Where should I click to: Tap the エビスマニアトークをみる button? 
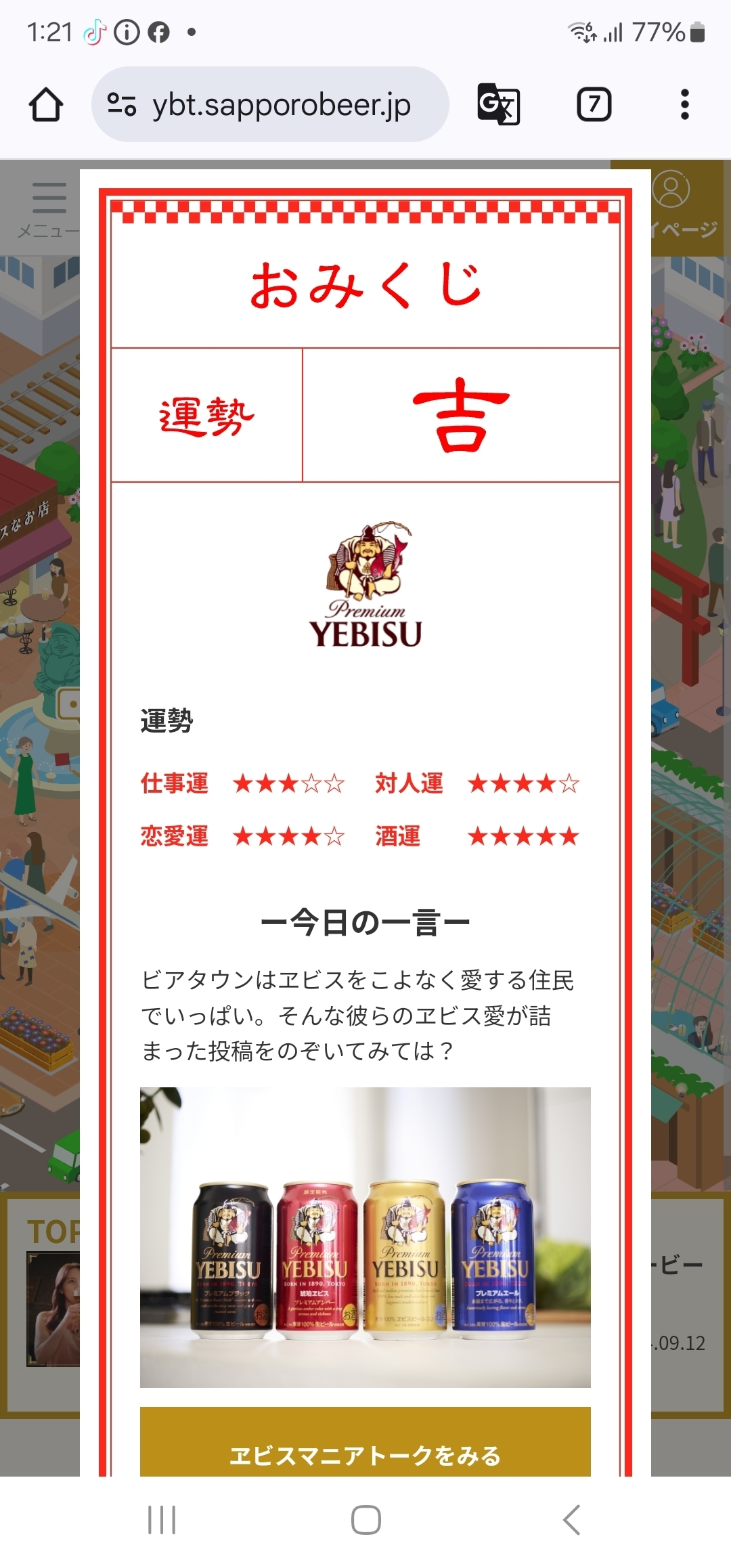pos(365,1442)
